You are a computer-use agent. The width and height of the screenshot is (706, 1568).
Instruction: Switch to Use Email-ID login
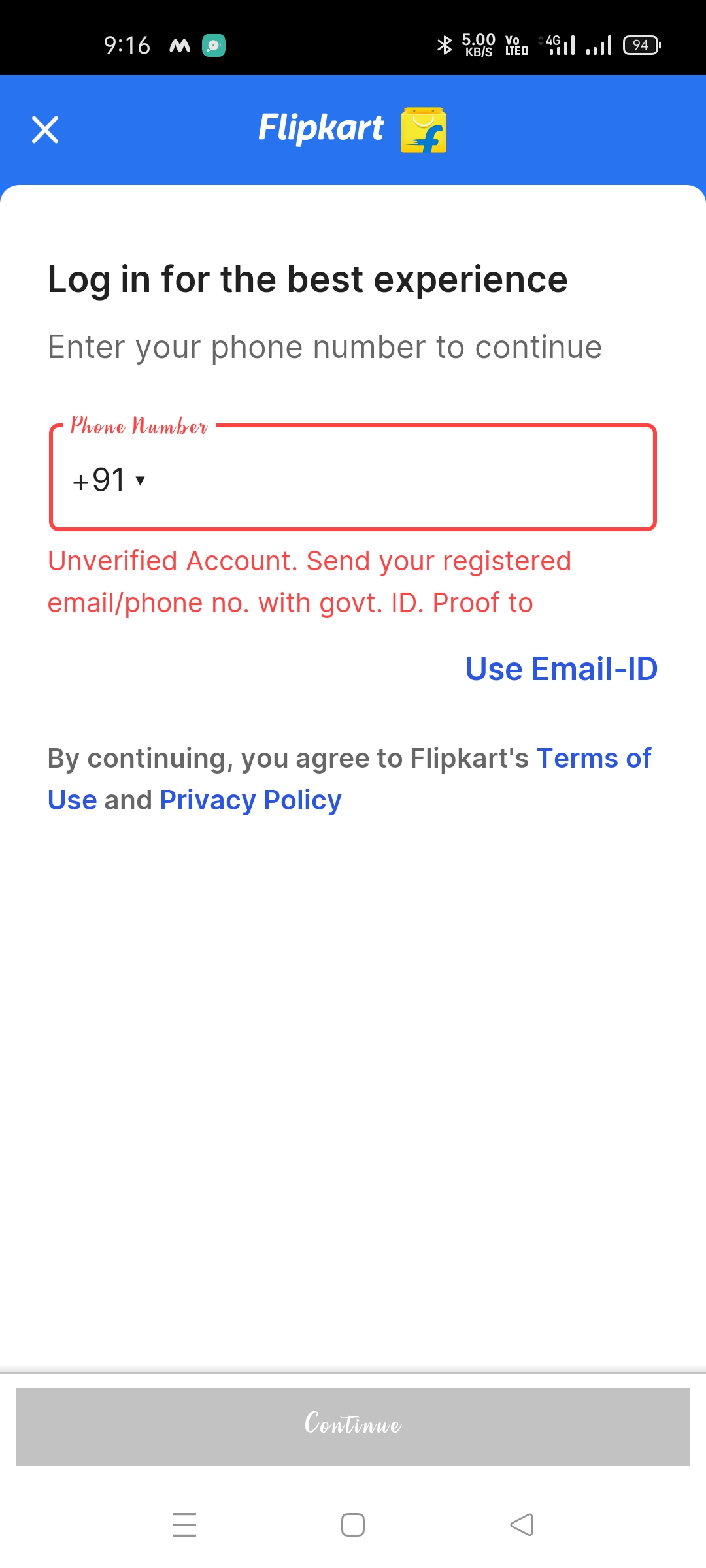click(561, 669)
